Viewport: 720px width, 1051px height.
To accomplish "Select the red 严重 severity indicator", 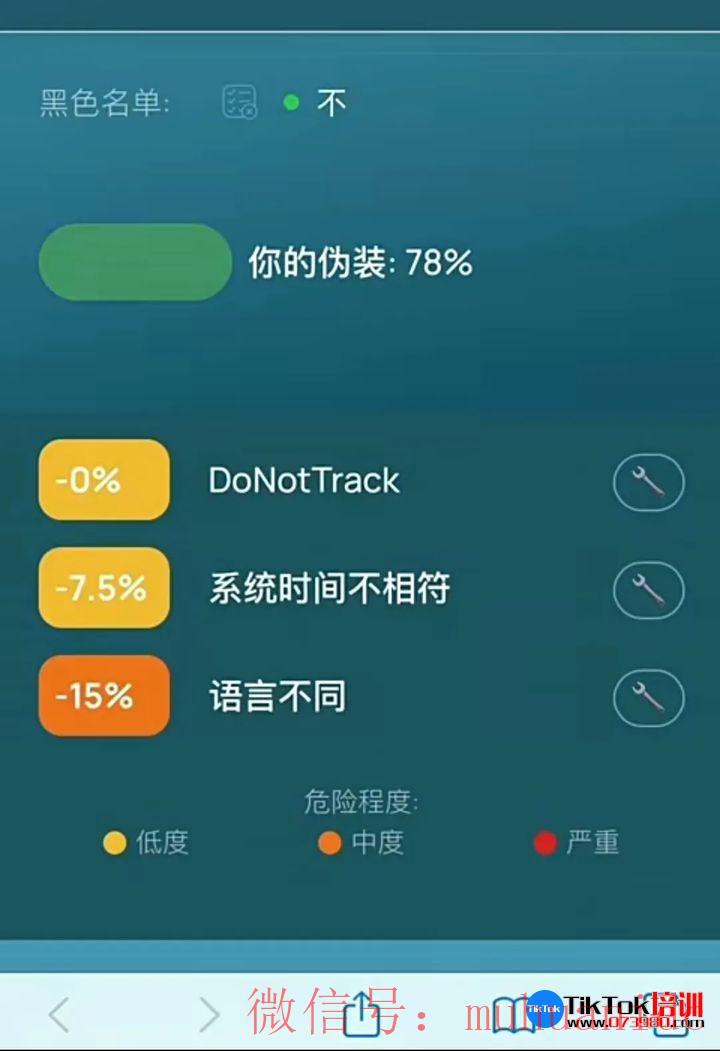I will 544,843.
